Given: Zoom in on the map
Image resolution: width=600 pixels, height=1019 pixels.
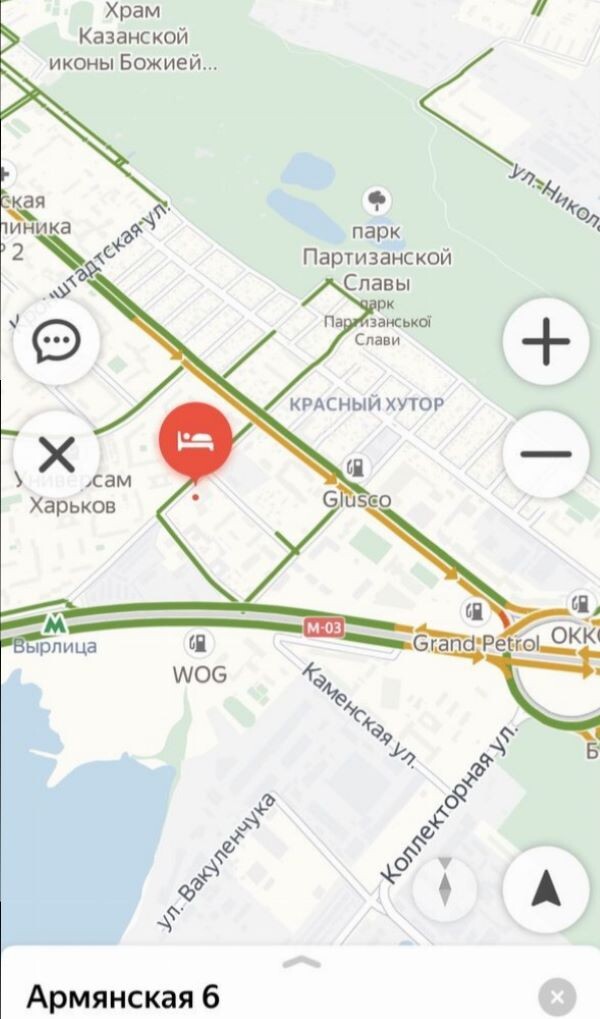Looking at the screenshot, I should (x=546, y=341).
